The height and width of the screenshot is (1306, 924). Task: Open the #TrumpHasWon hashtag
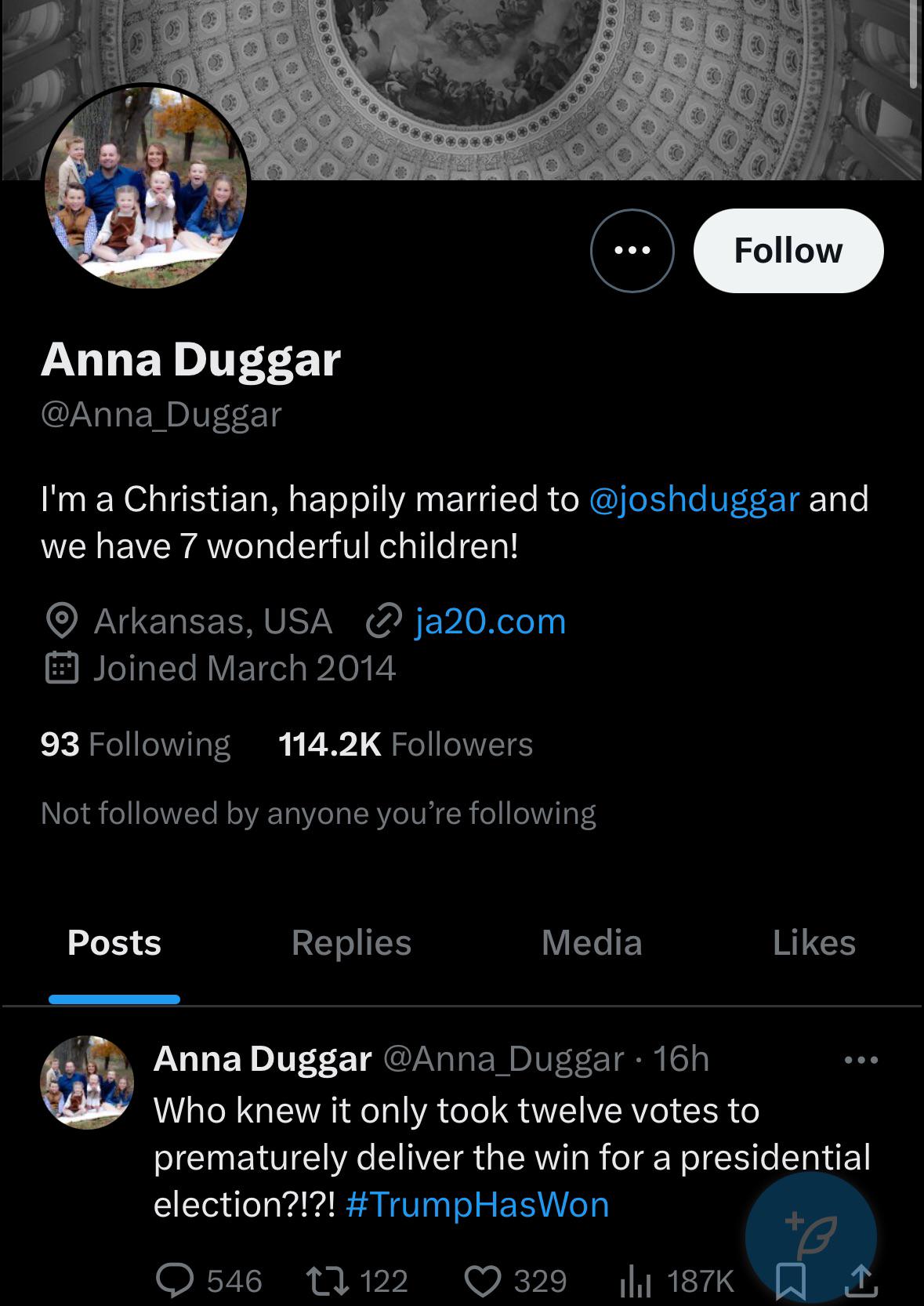coord(476,1204)
